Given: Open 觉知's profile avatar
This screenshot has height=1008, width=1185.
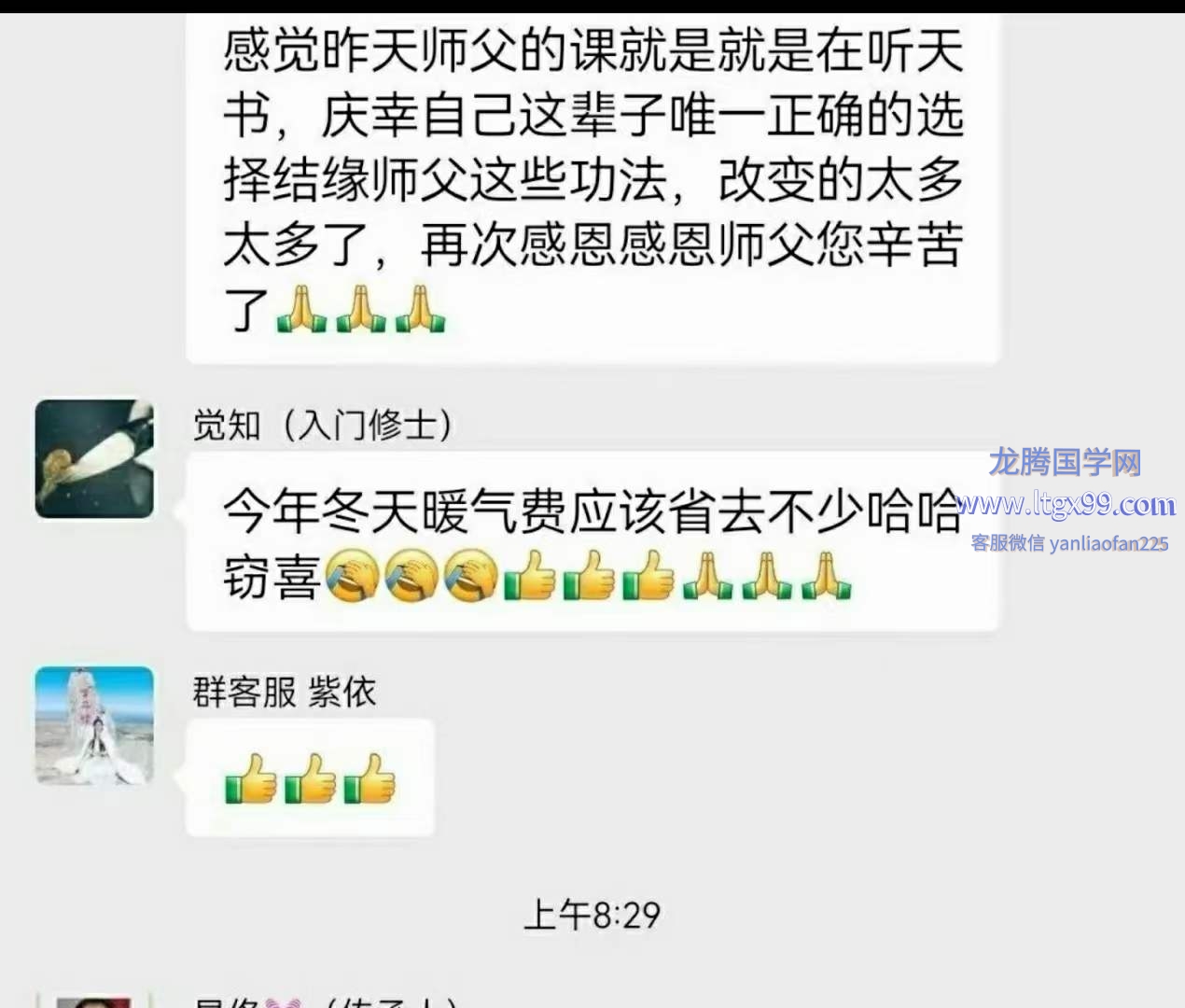Looking at the screenshot, I should click(x=94, y=459).
